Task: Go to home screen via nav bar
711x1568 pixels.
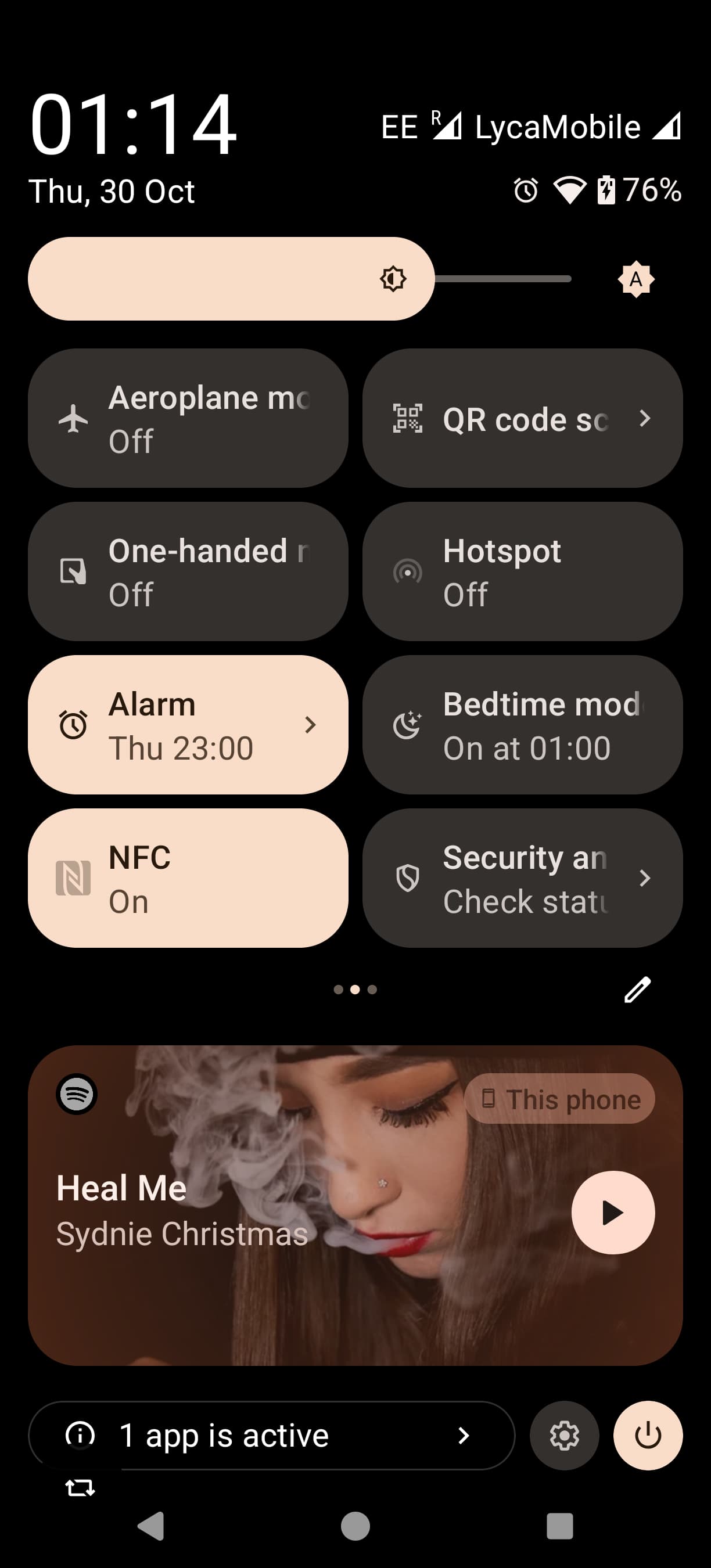Action: coord(355,1527)
